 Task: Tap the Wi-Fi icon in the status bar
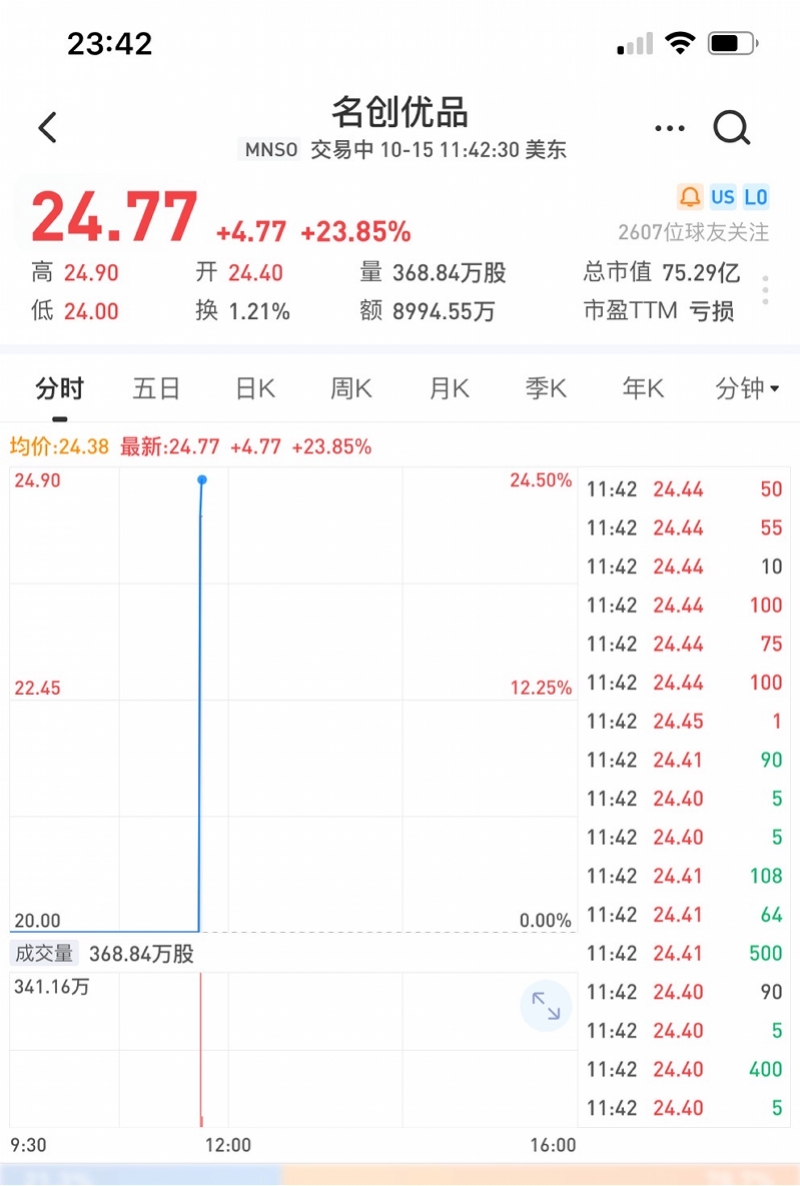(679, 43)
